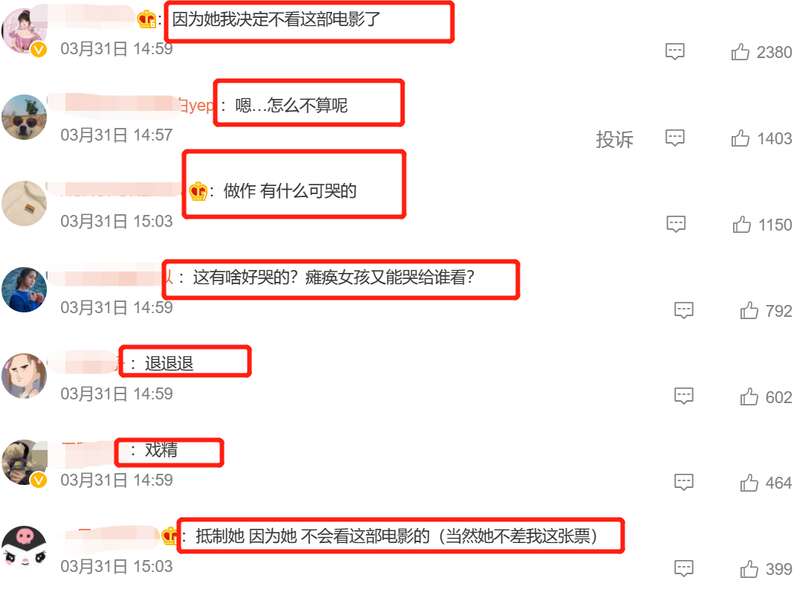The image size is (800, 598).
Task: Like the comment '因为她我决定不看这部电影了'
Action: pyautogui.click(x=740, y=52)
